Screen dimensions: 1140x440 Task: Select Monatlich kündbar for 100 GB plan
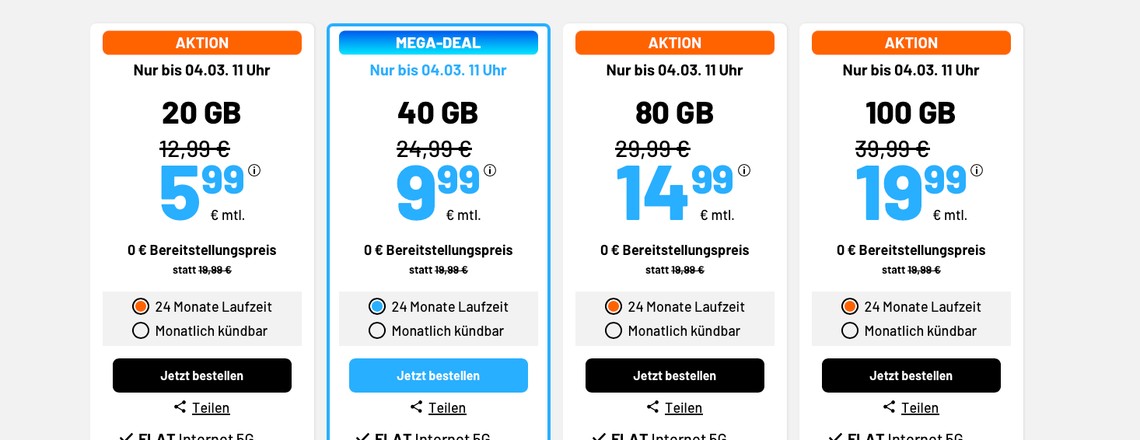850,331
